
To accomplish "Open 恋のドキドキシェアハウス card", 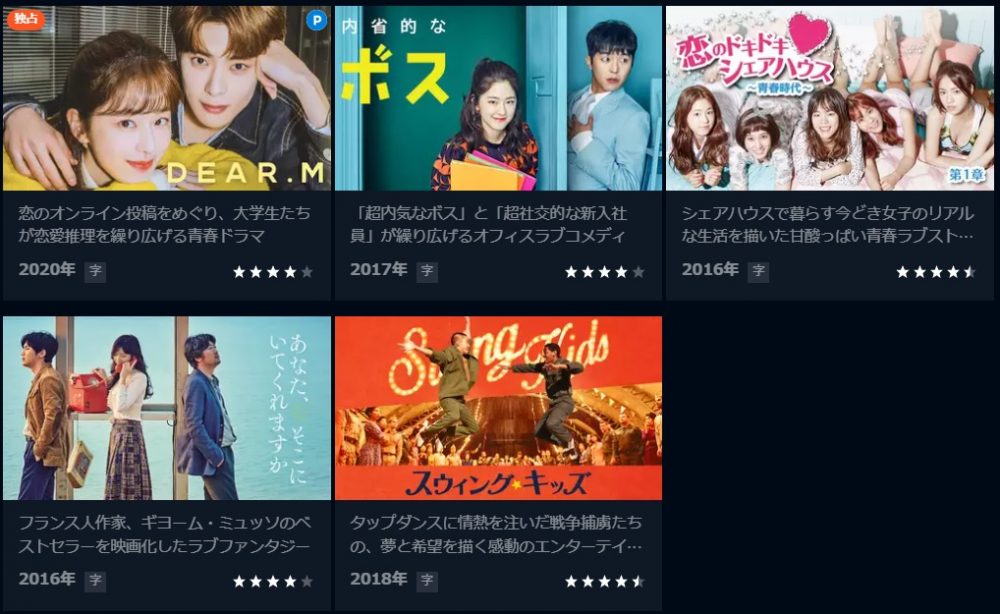I will pyautogui.click(x=830, y=99).
